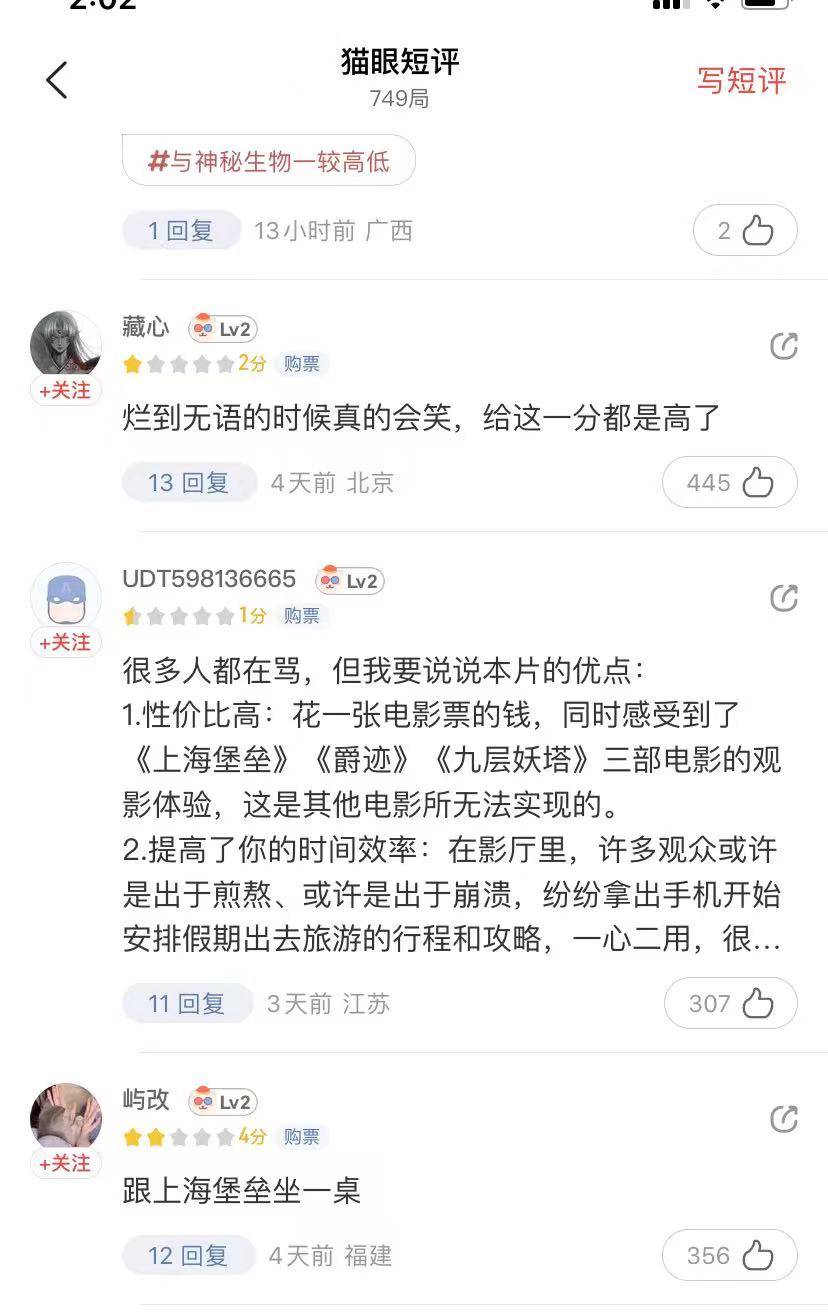
Task: Like 藏心's review with 445 likes
Action: [x=730, y=483]
